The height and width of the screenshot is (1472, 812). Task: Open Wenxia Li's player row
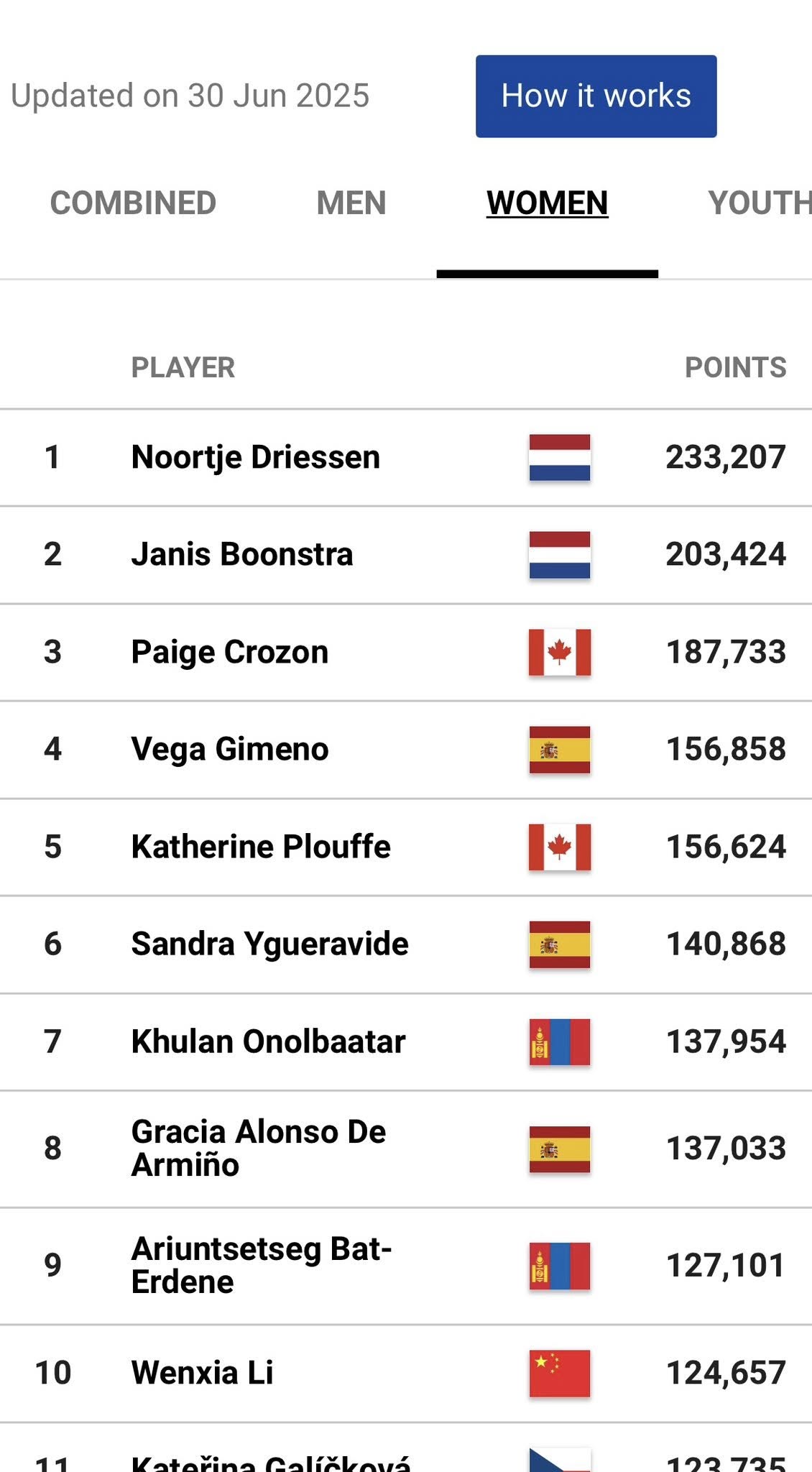(202, 1373)
